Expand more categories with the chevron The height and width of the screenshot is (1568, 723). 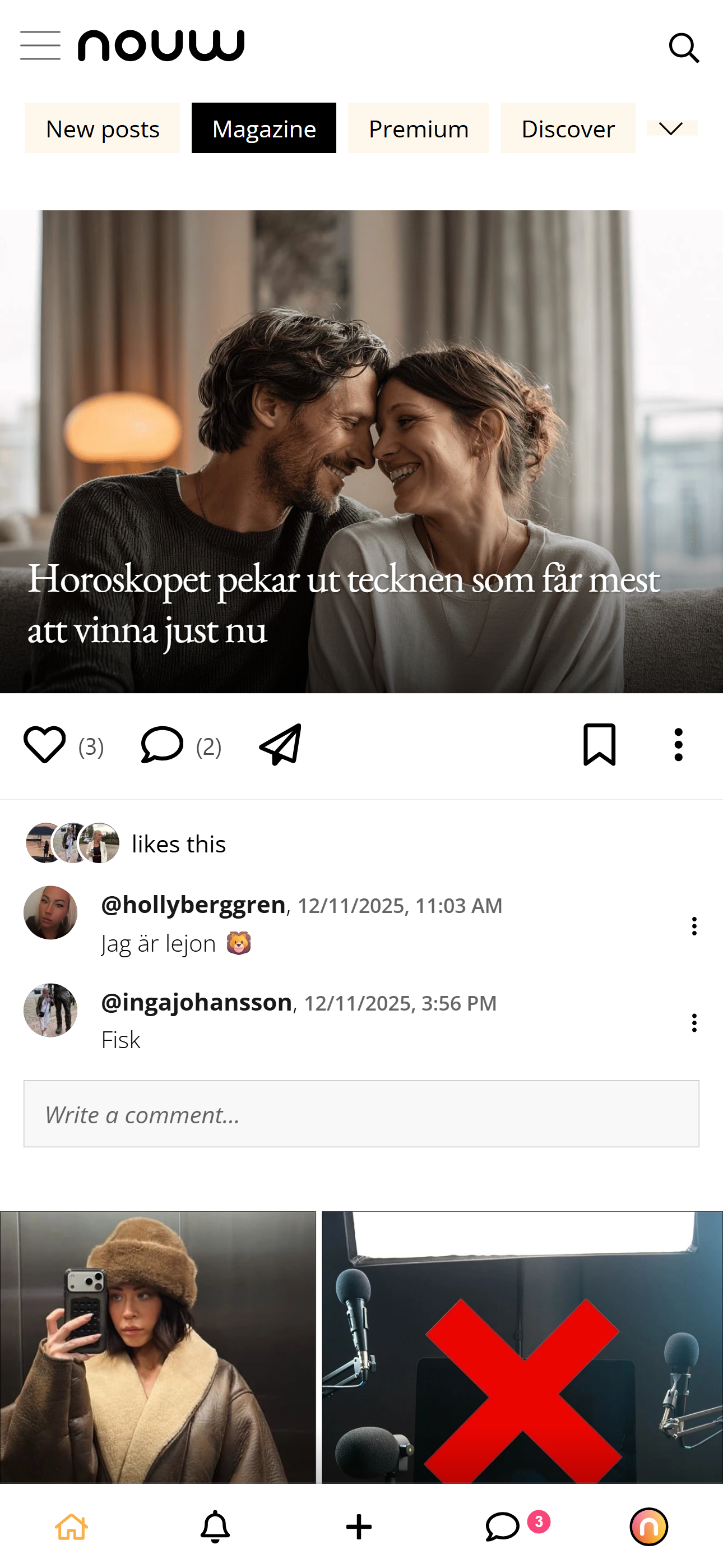click(x=671, y=128)
